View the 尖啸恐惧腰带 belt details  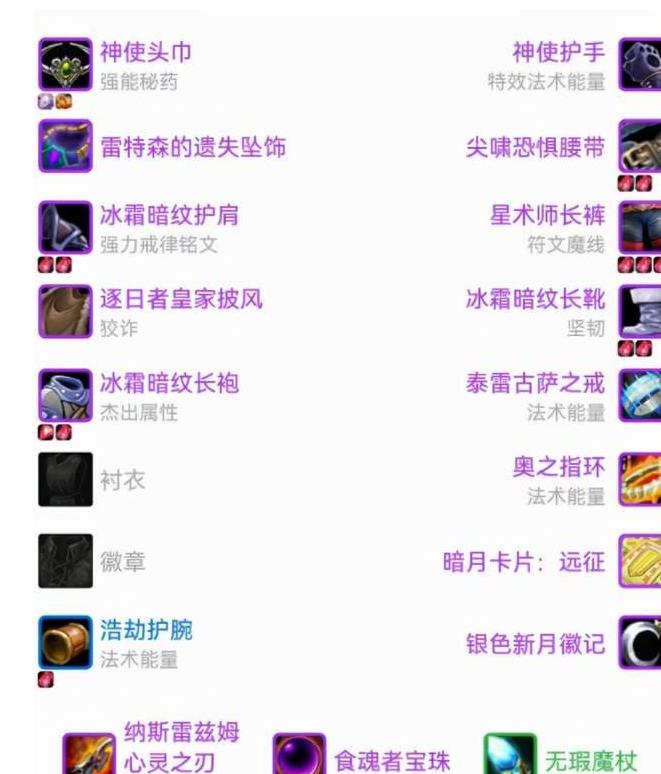tap(535, 148)
